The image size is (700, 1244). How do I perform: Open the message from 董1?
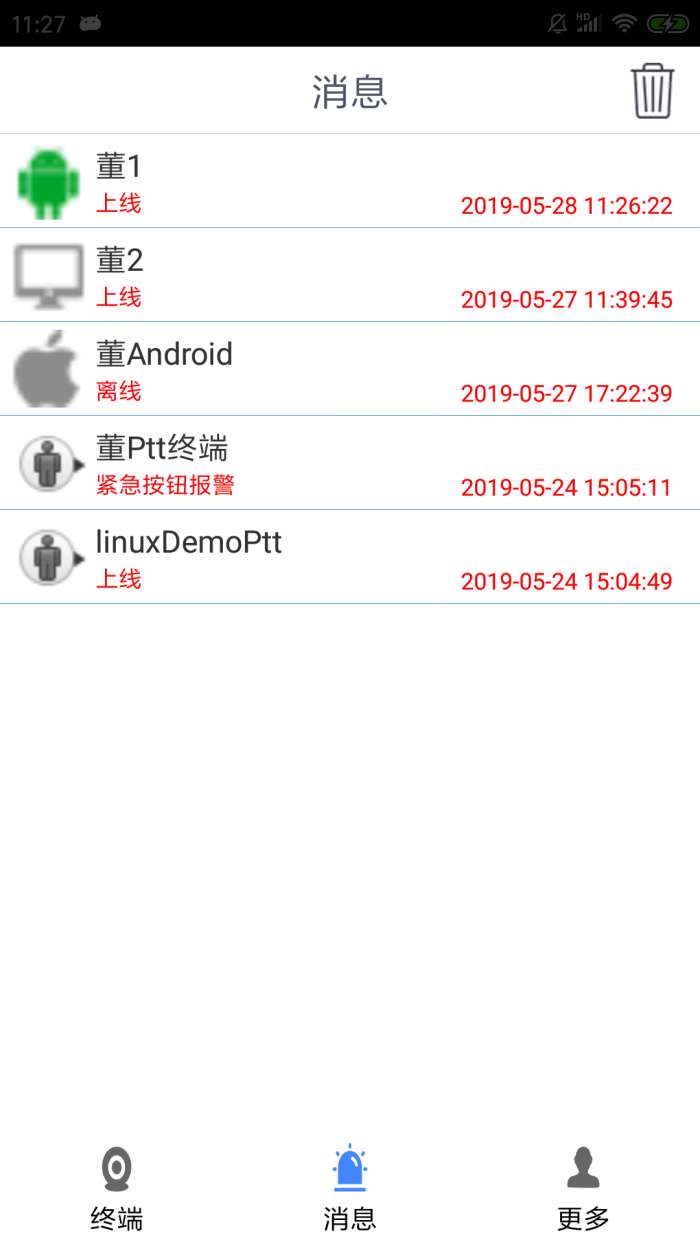[350, 181]
